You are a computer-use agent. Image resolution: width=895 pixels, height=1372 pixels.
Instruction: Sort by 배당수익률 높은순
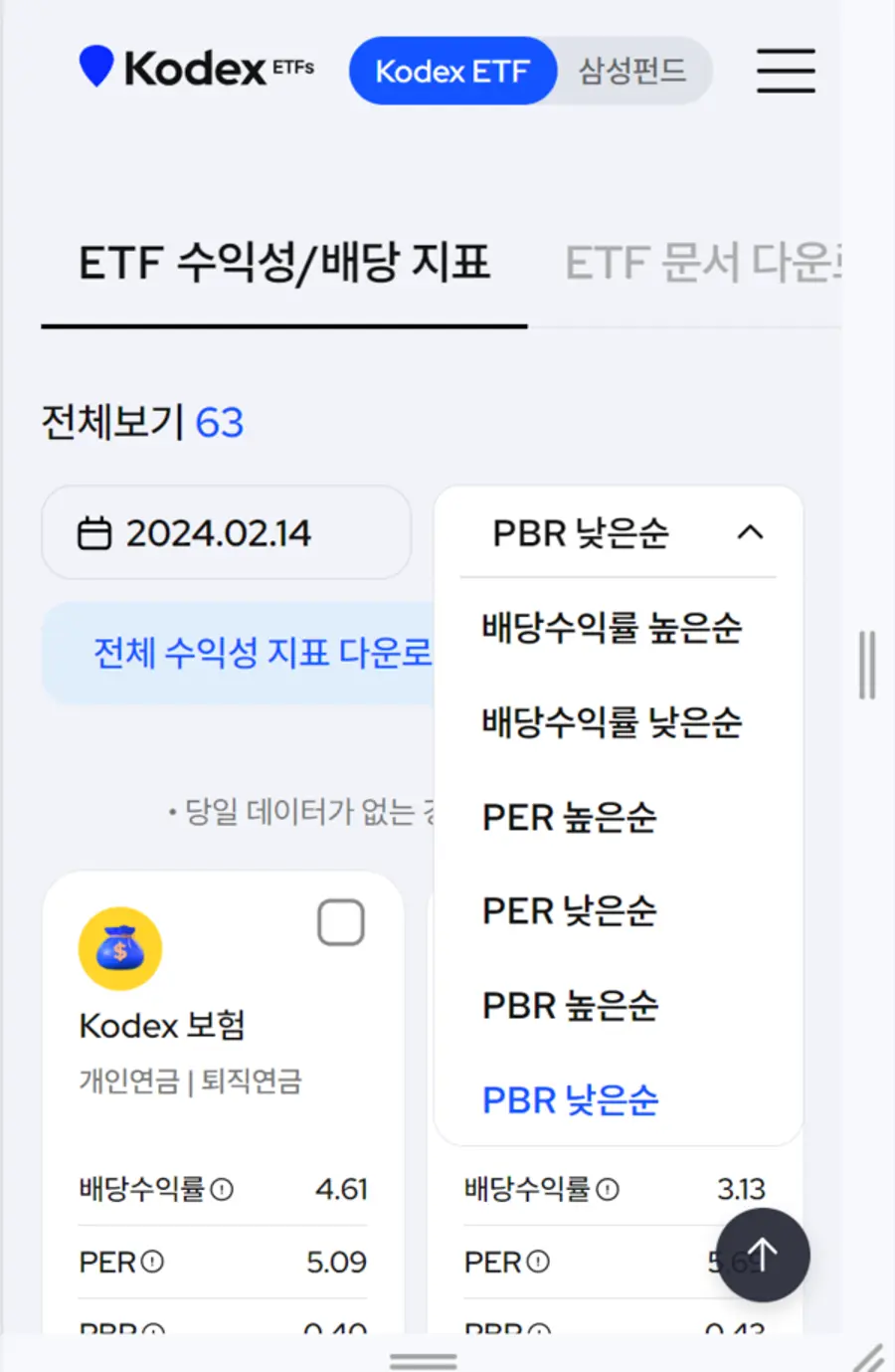(612, 628)
